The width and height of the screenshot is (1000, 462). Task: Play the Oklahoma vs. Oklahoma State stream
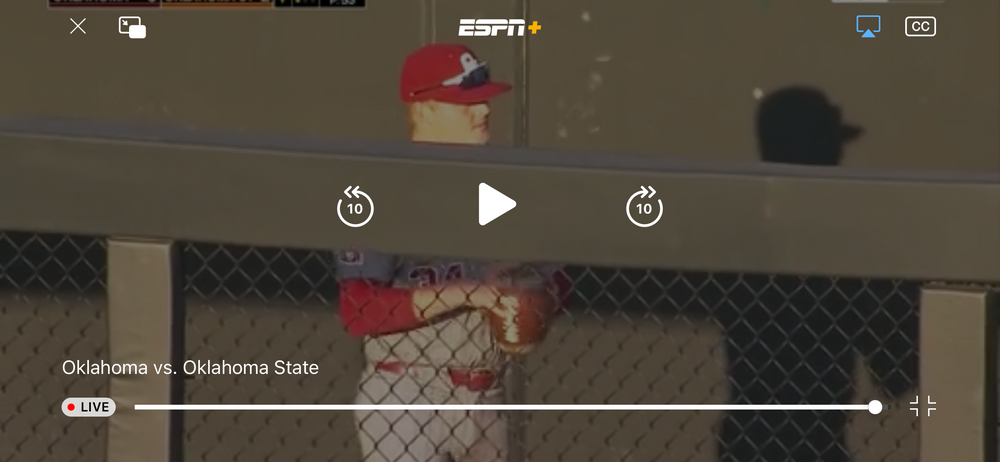pyautogui.click(x=496, y=205)
